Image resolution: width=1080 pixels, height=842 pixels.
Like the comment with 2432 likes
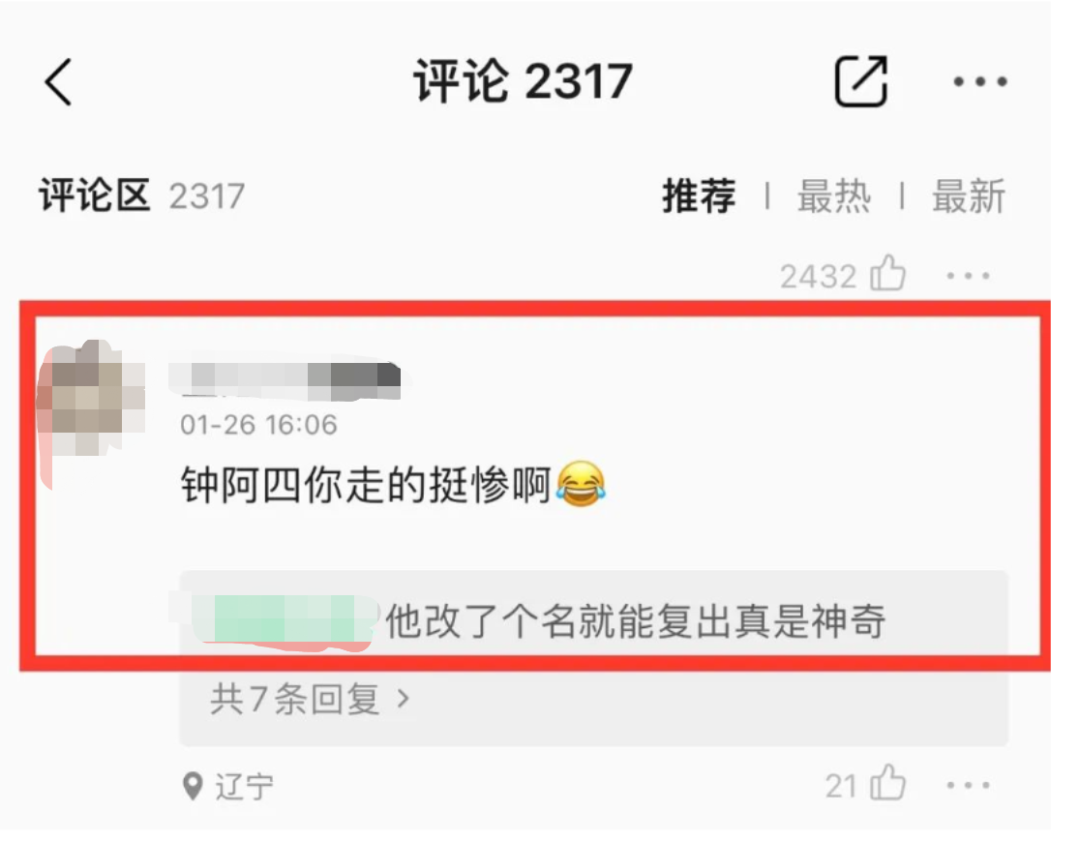point(888,276)
